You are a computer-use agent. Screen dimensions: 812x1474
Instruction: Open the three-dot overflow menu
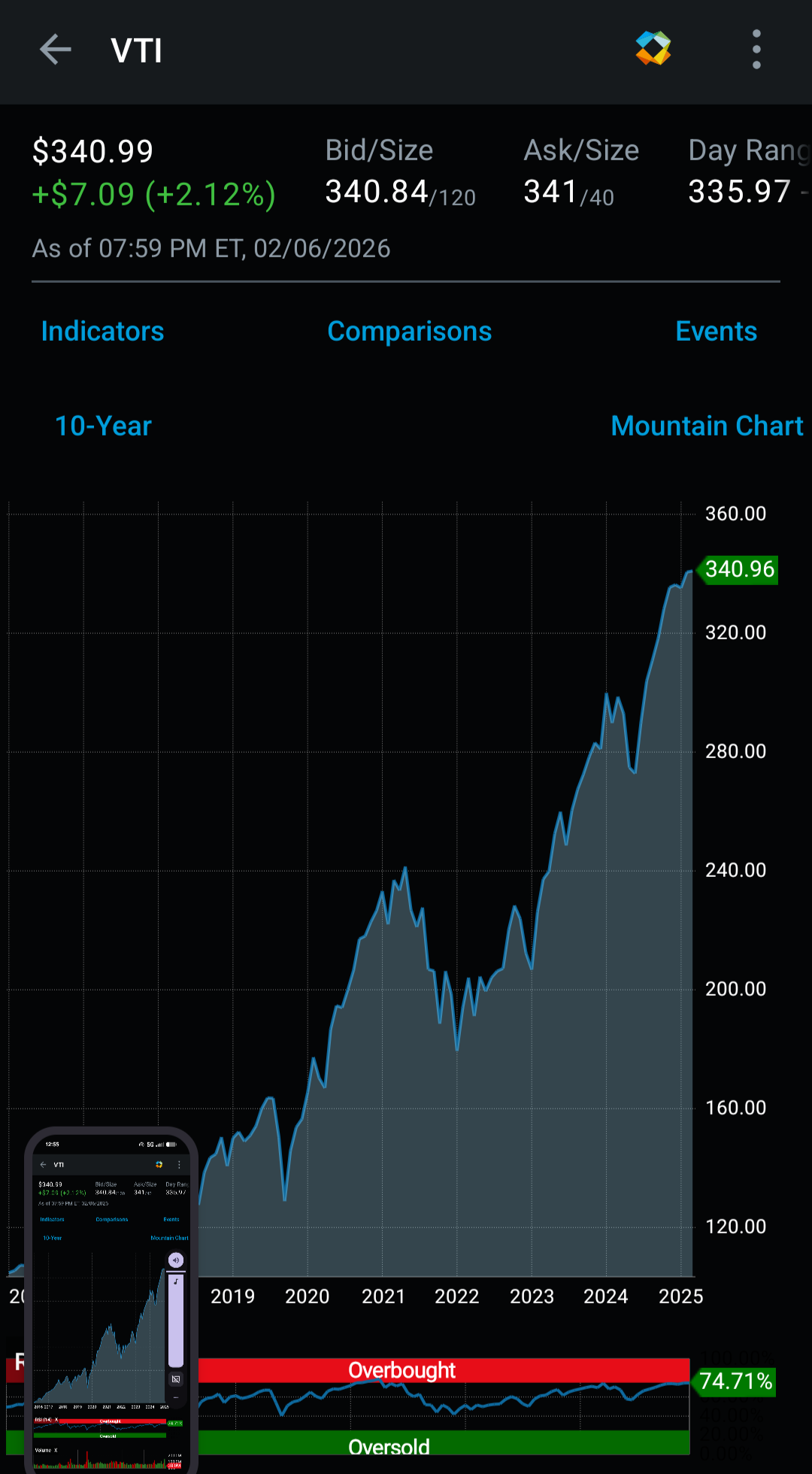756,50
